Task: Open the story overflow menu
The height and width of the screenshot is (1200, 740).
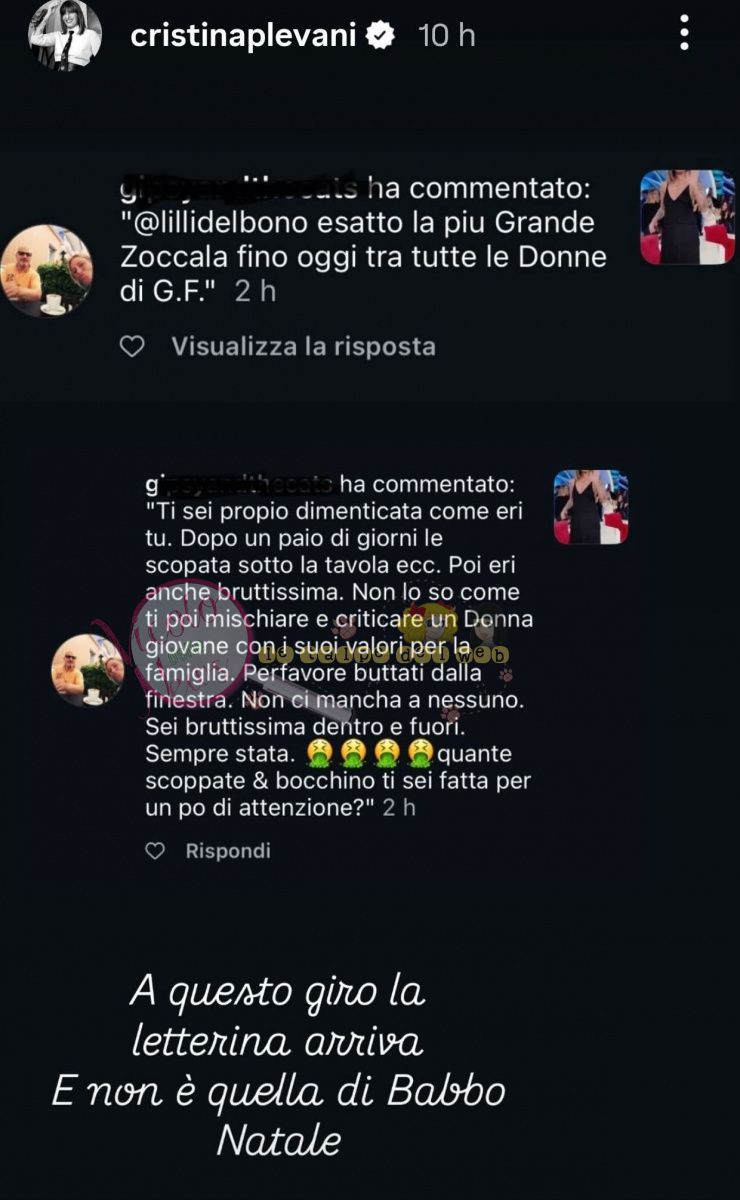Action: [x=685, y=35]
